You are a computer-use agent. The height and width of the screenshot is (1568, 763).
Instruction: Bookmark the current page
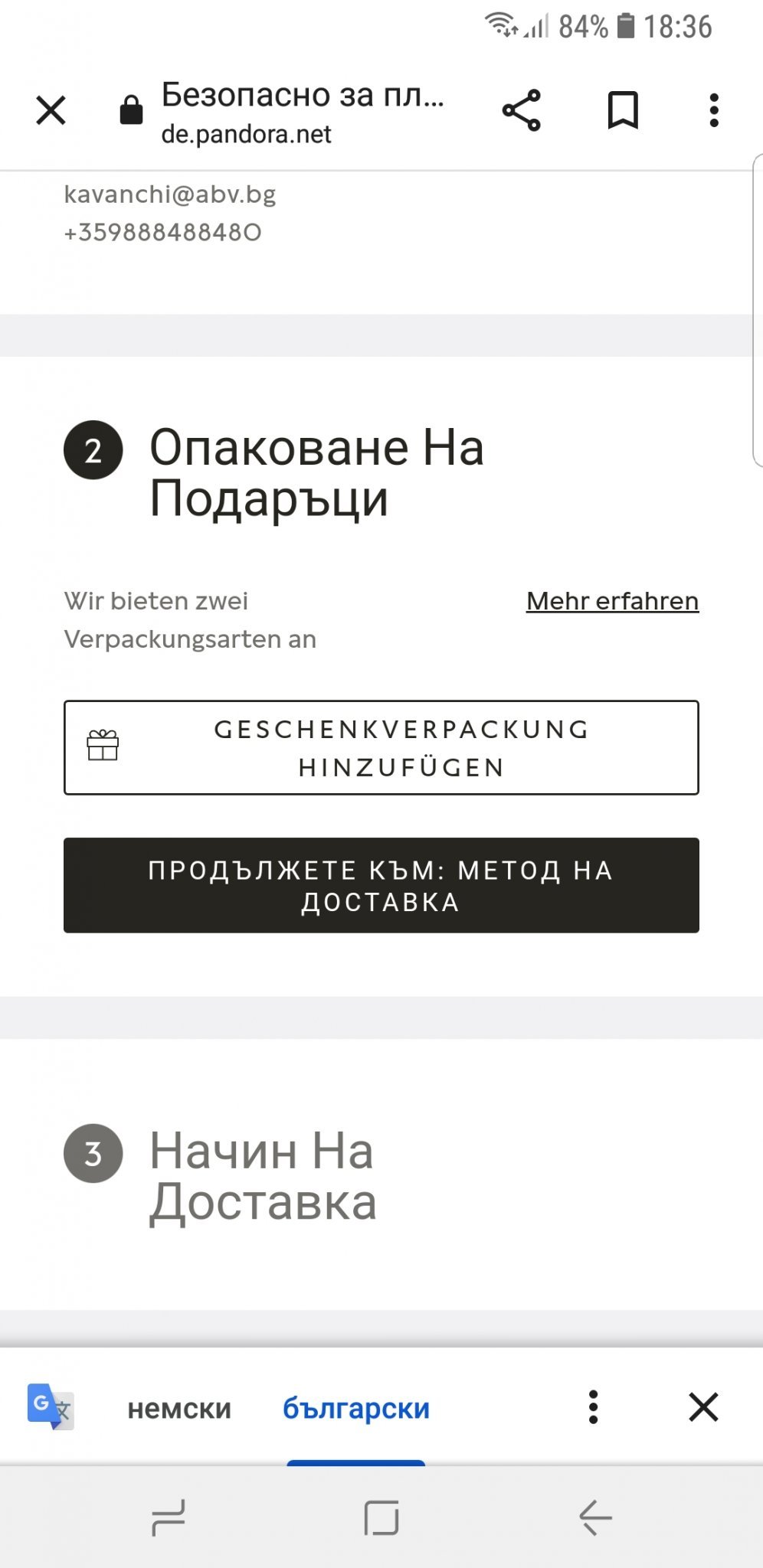click(x=622, y=110)
